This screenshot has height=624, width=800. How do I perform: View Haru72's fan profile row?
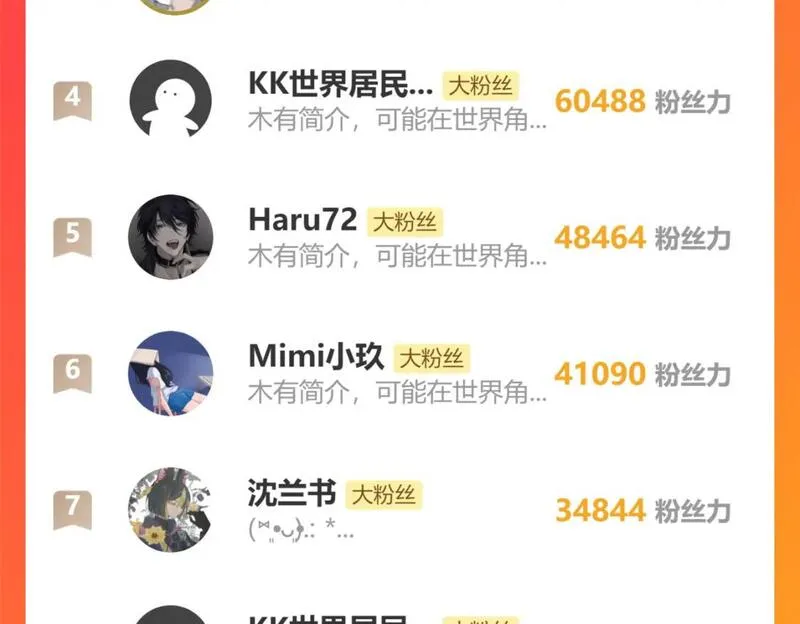tap(400, 237)
